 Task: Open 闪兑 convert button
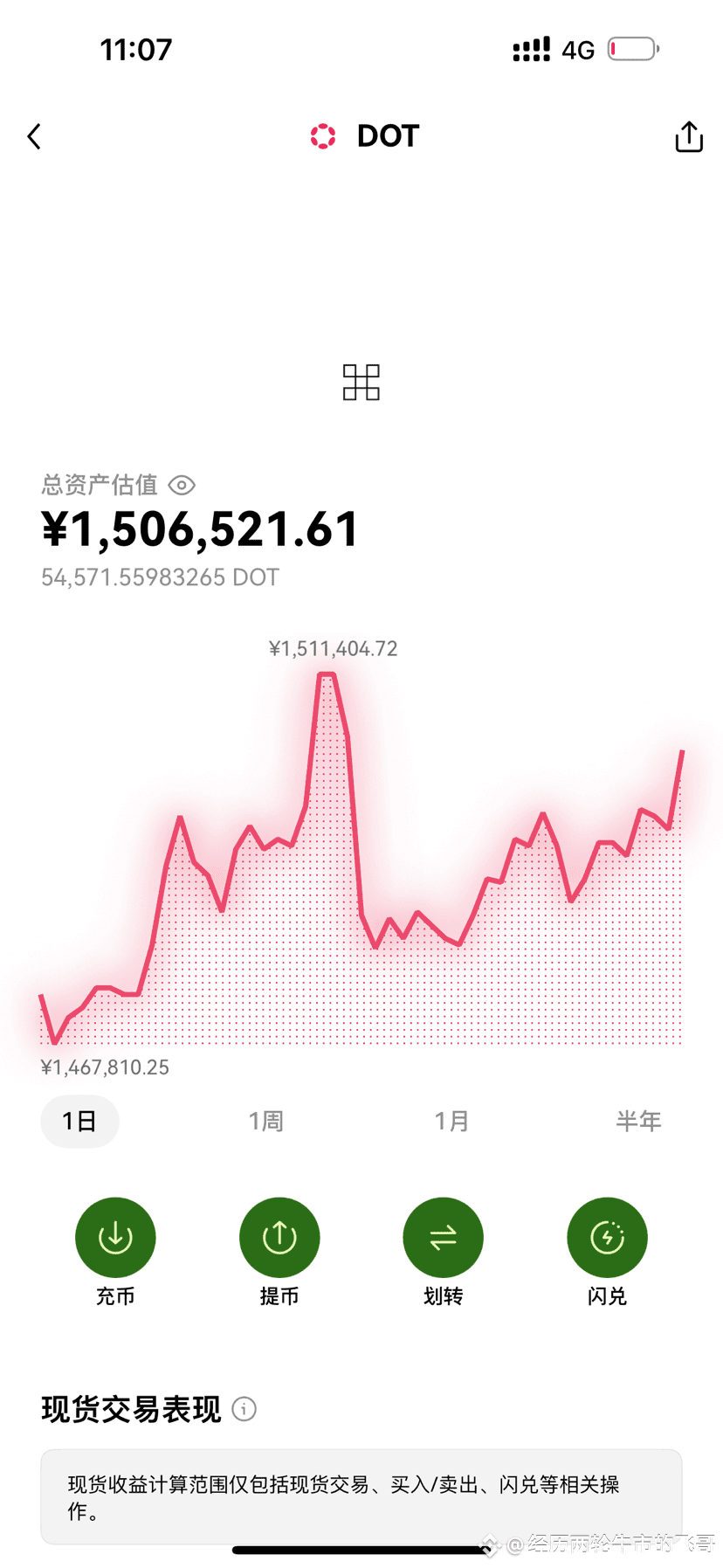tap(607, 1238)
